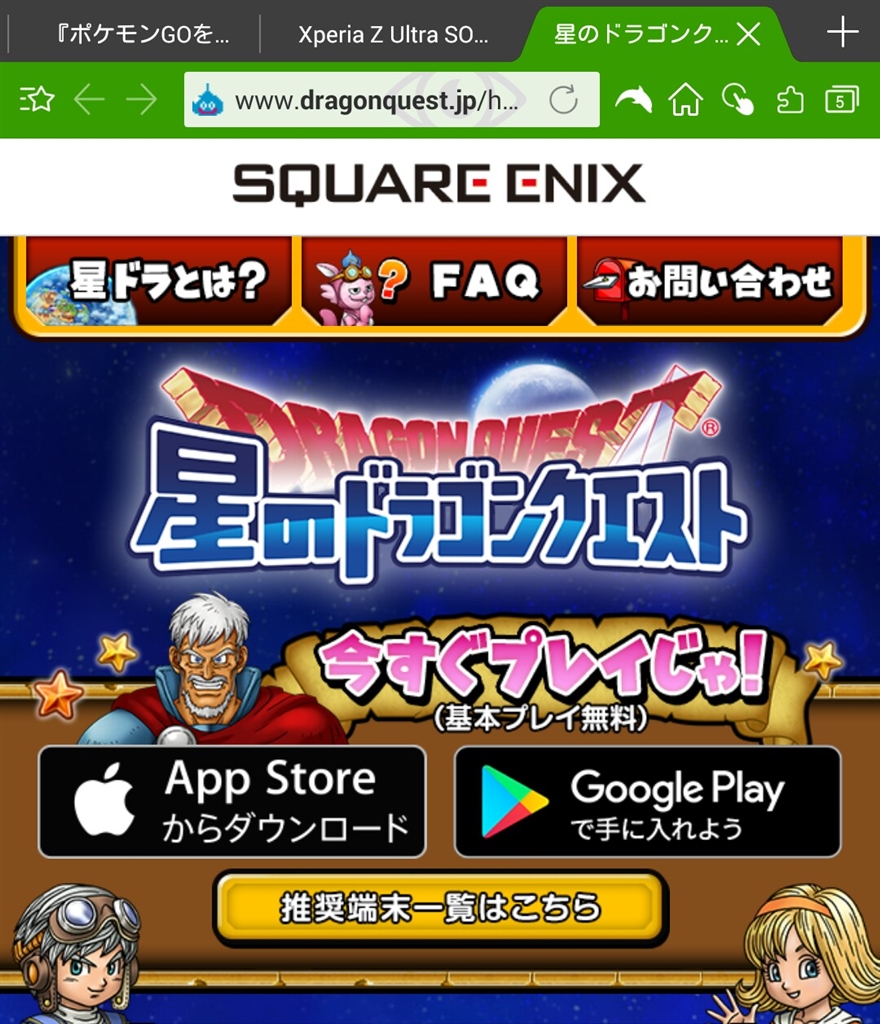Open the gesture input icon
The width and height of the screenshot is (880, 1024).
point(738,99)
